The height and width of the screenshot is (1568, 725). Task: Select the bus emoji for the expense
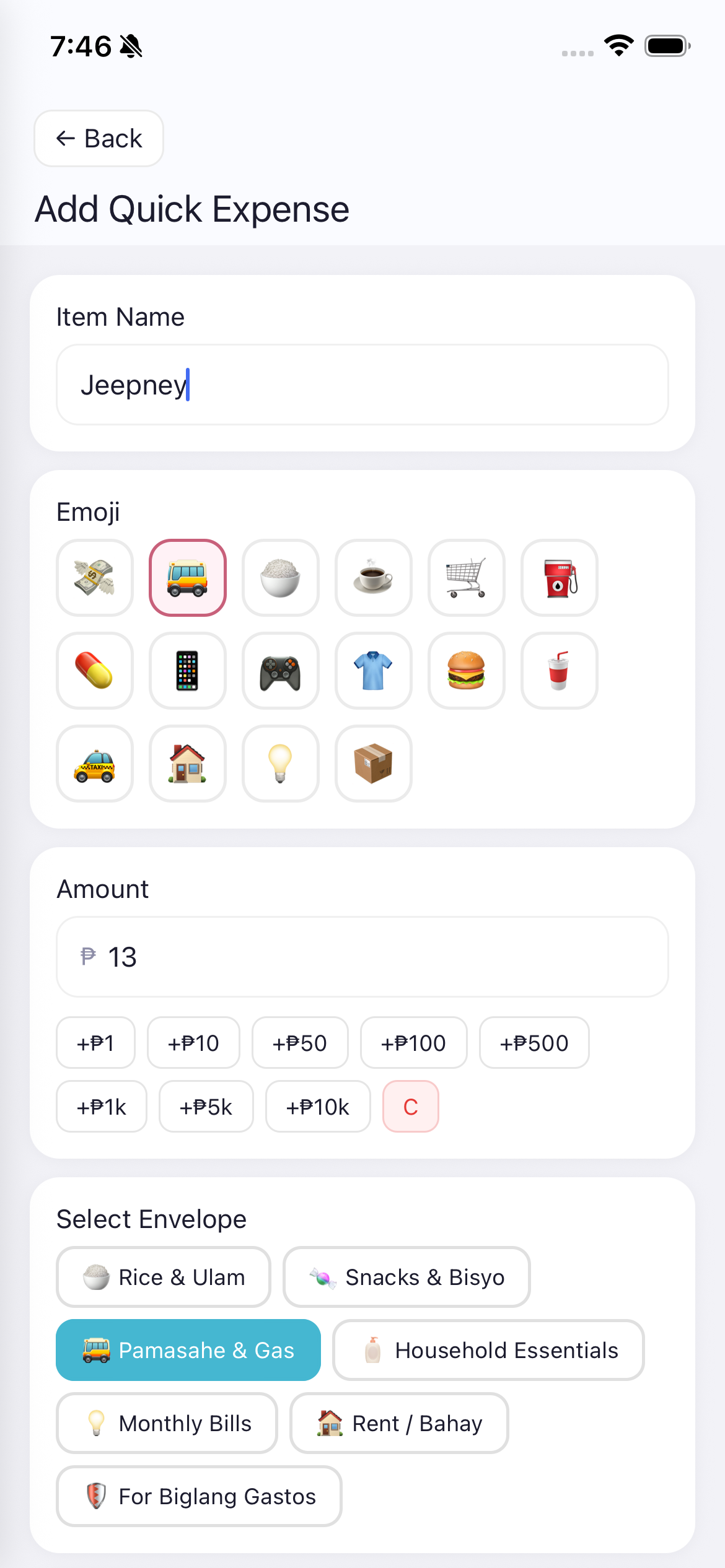(x=187, y=577)
